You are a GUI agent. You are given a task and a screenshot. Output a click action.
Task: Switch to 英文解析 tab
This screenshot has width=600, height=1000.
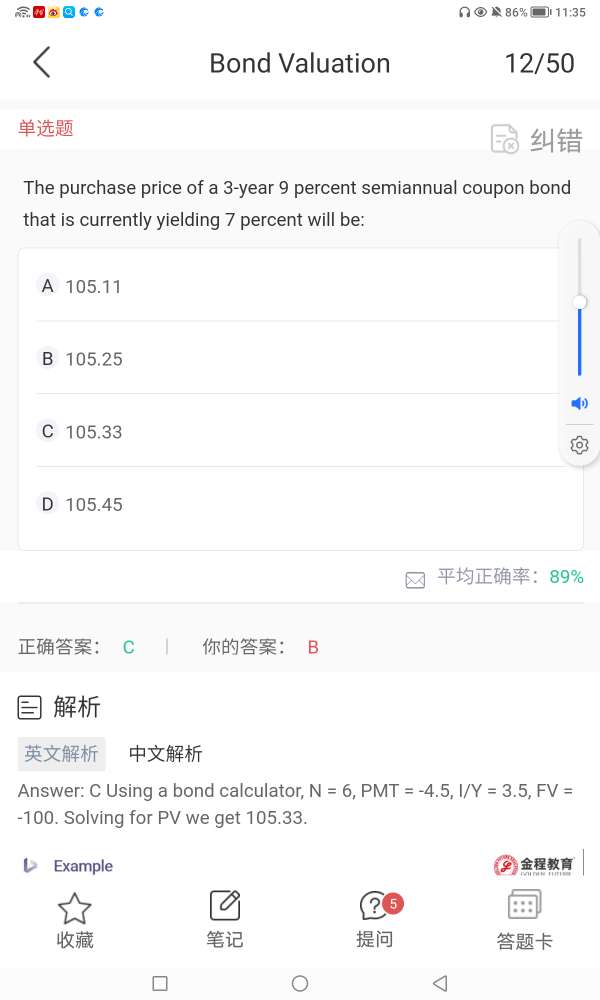point(62,754)
